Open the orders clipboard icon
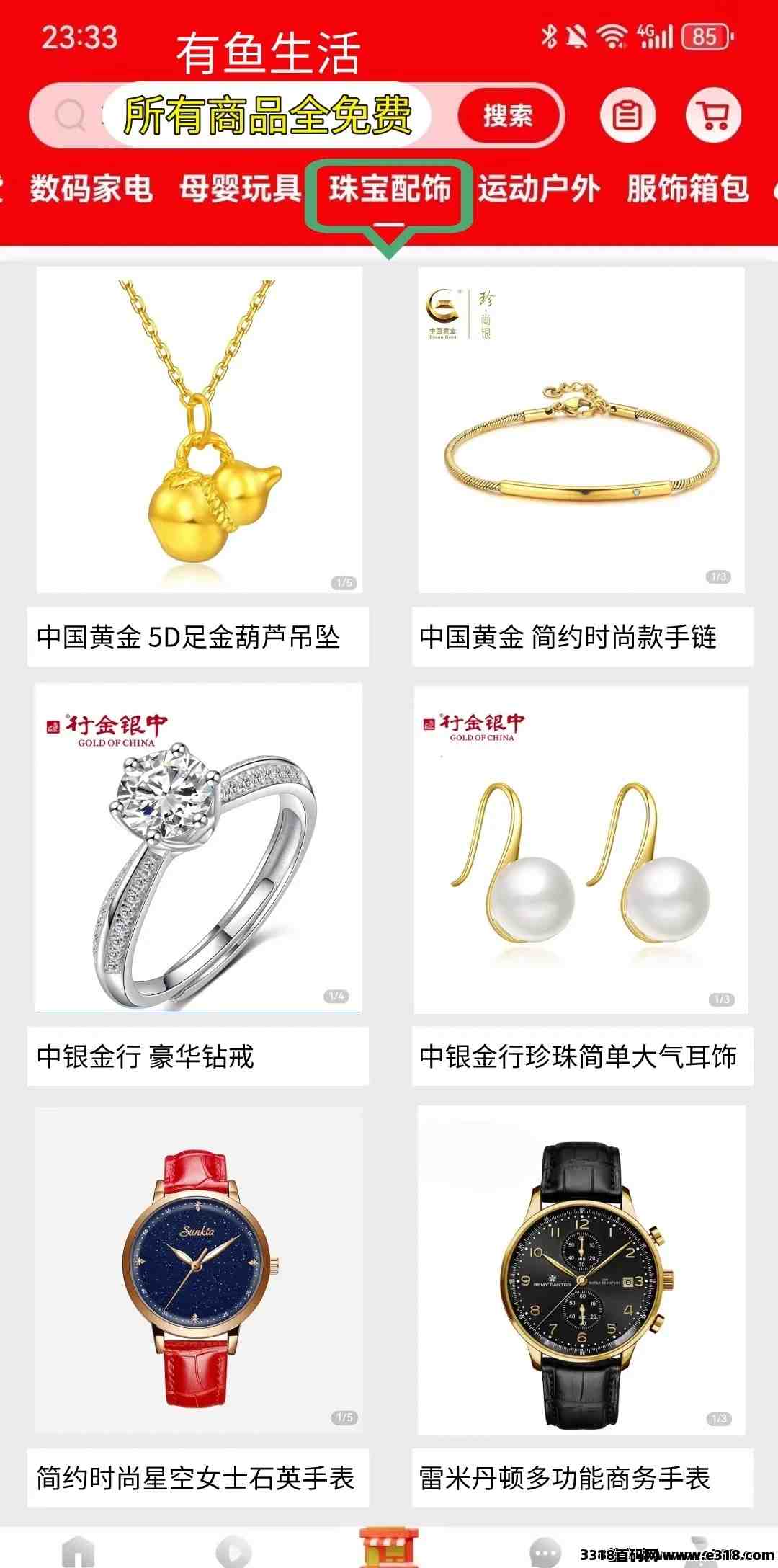 tap(627, 115)
